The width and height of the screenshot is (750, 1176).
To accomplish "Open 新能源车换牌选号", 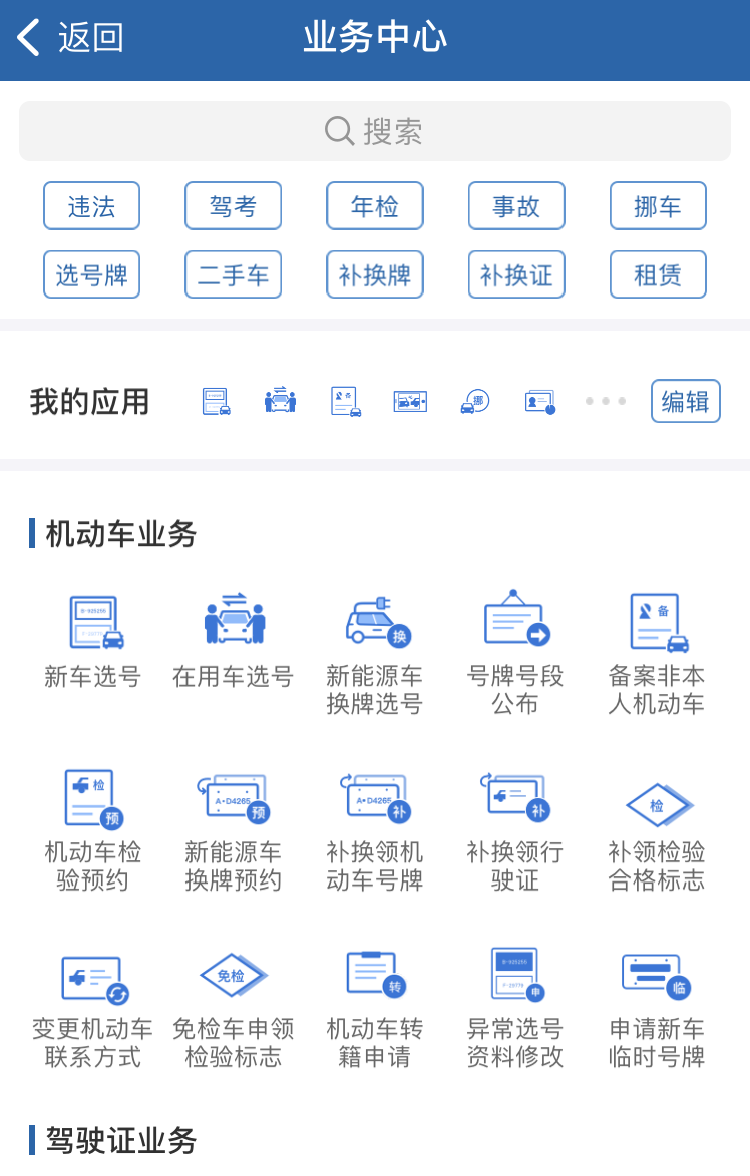I will point(375,650).
